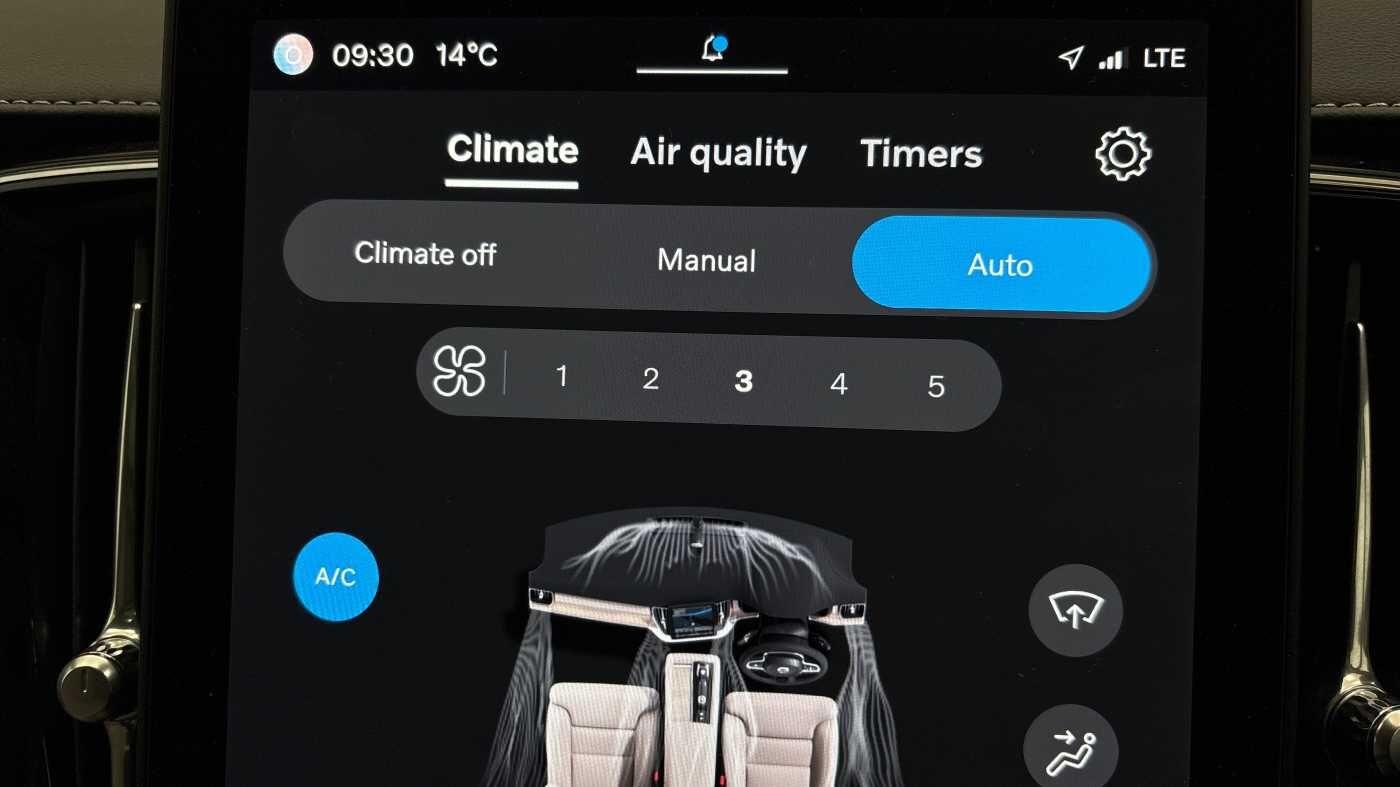
Task: Open the Timers tab
Action: (921, 154)
